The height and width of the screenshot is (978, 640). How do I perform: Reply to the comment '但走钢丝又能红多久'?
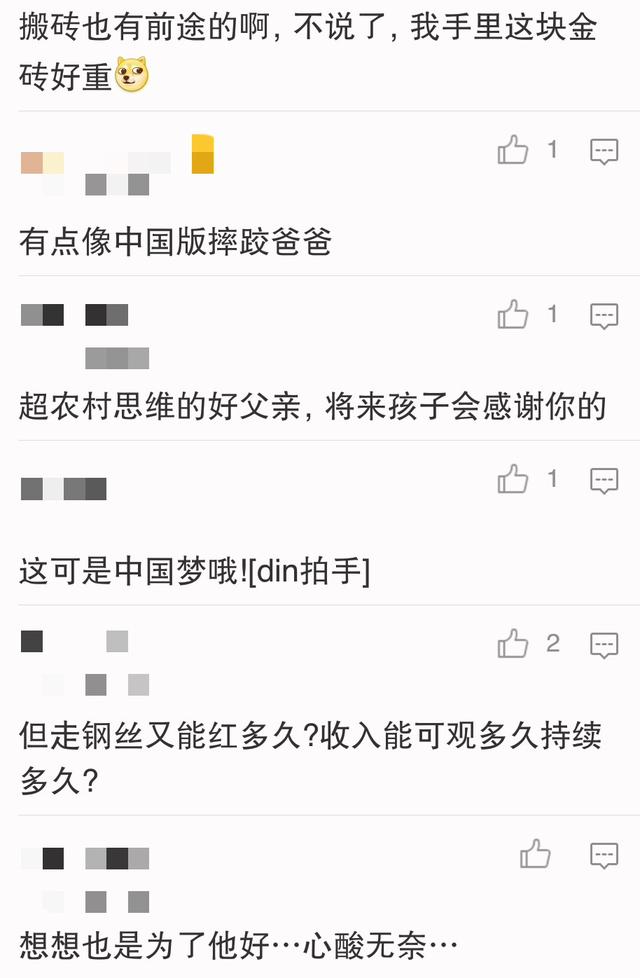coord(604,645)
